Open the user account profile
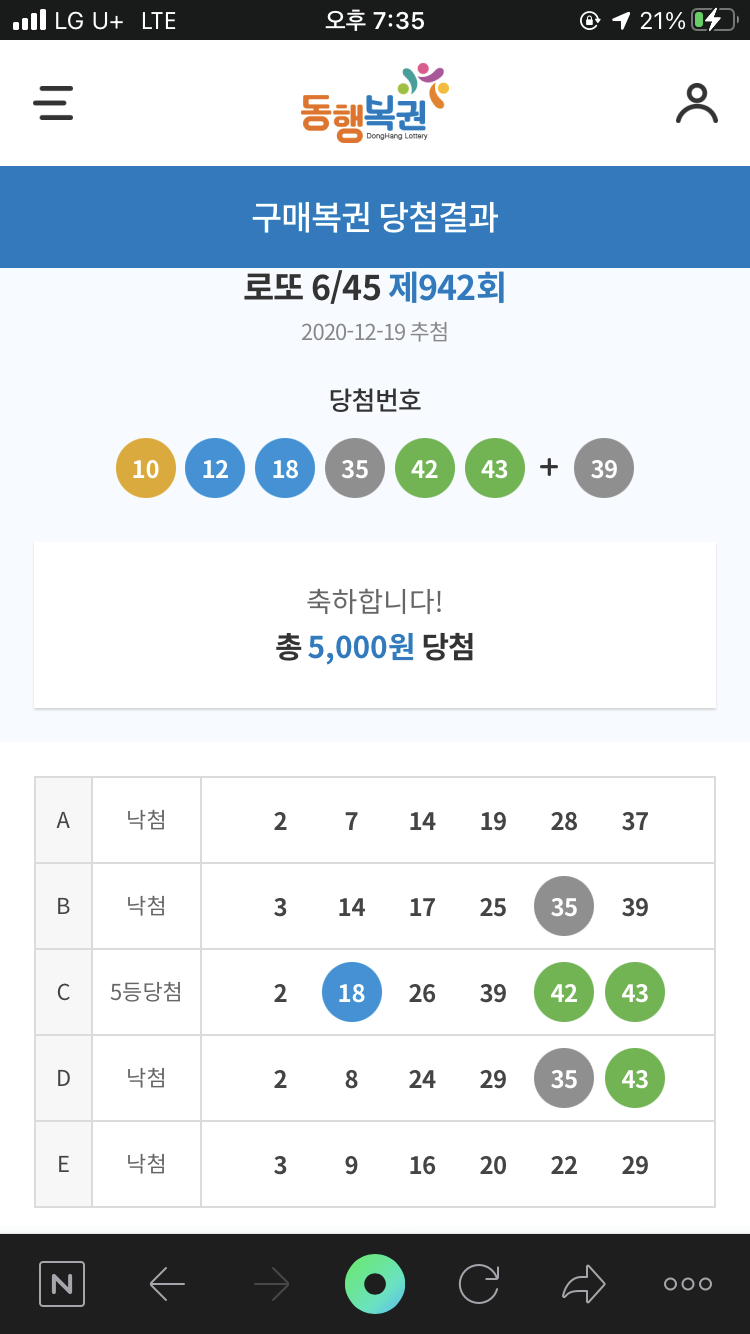The width and height of the screenshot is (750, 1334). pyautogui.click(x=696, y=103)
